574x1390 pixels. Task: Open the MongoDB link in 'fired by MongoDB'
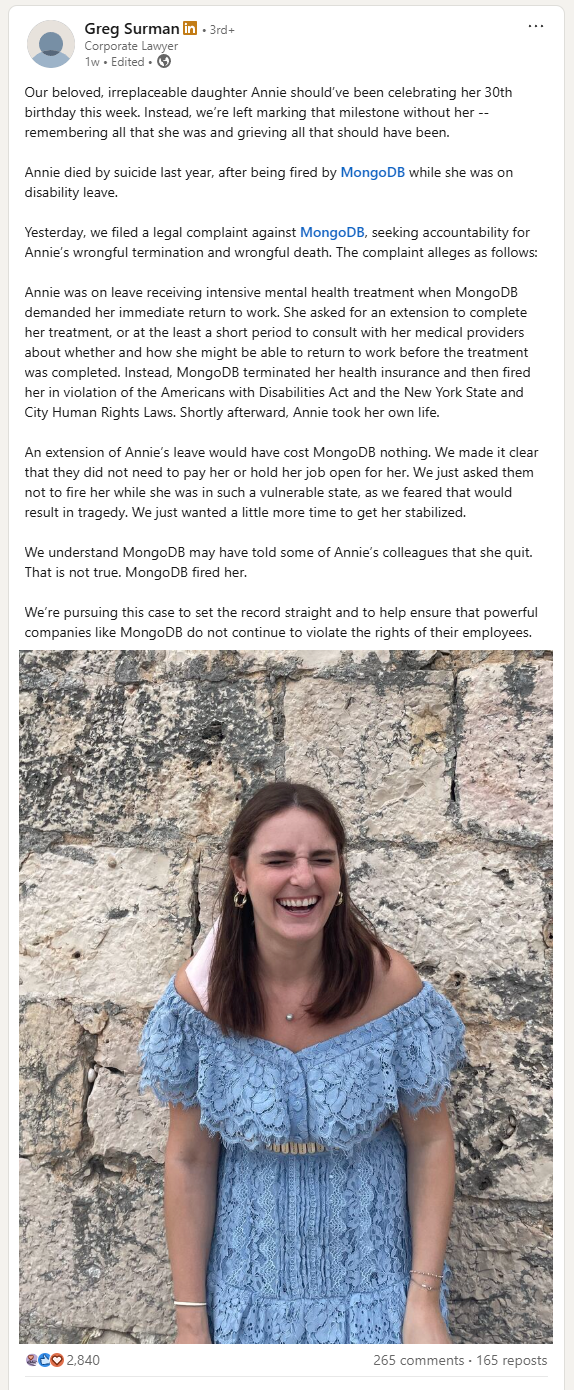pos(372,172)
